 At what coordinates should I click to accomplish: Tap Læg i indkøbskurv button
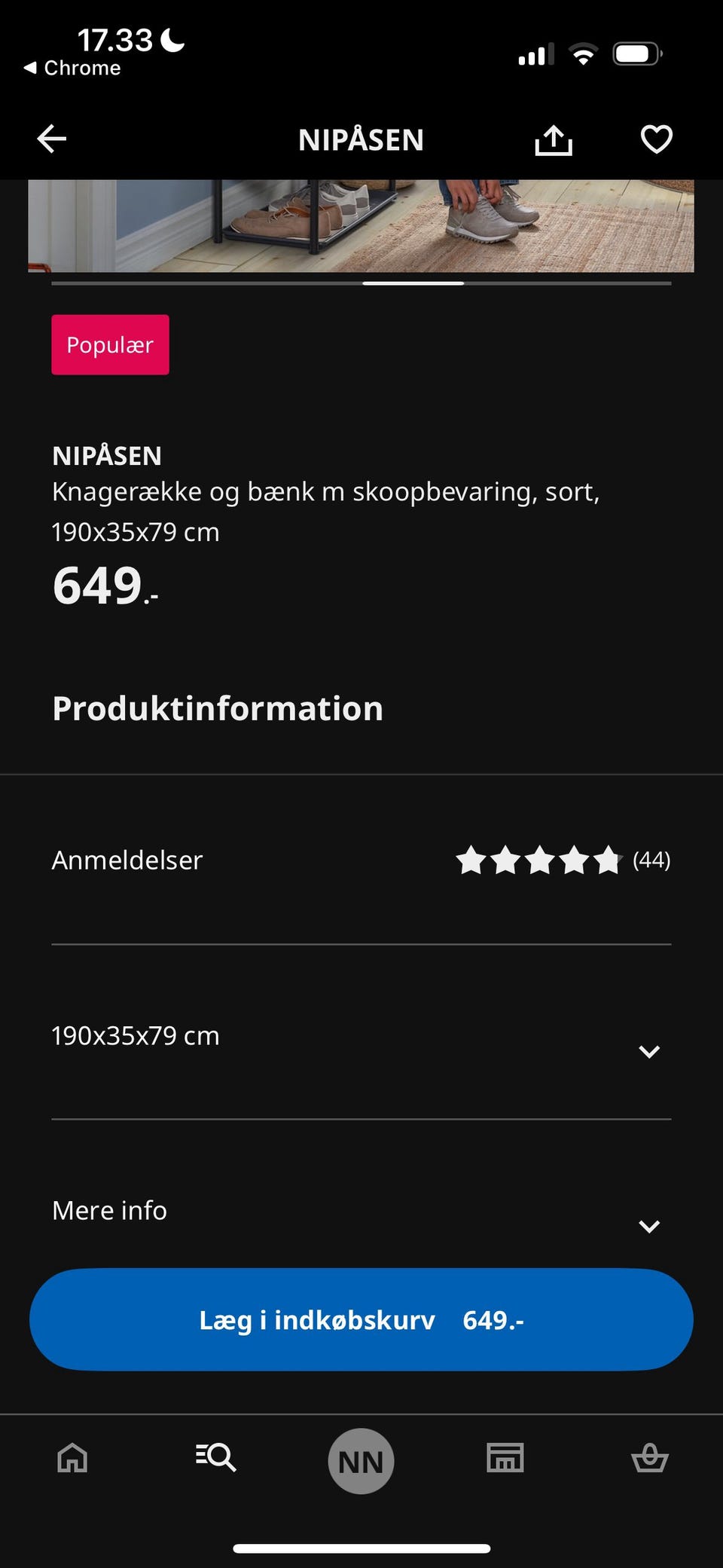click(x=361, y=1319)
